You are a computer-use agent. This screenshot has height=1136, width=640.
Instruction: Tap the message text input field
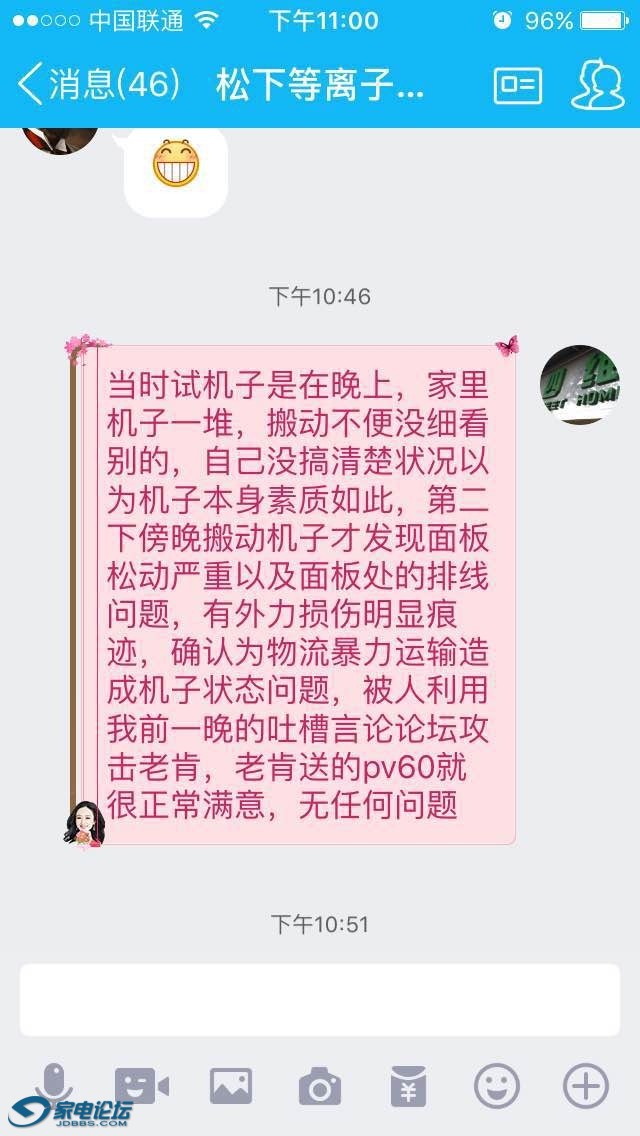click(320, 999)
